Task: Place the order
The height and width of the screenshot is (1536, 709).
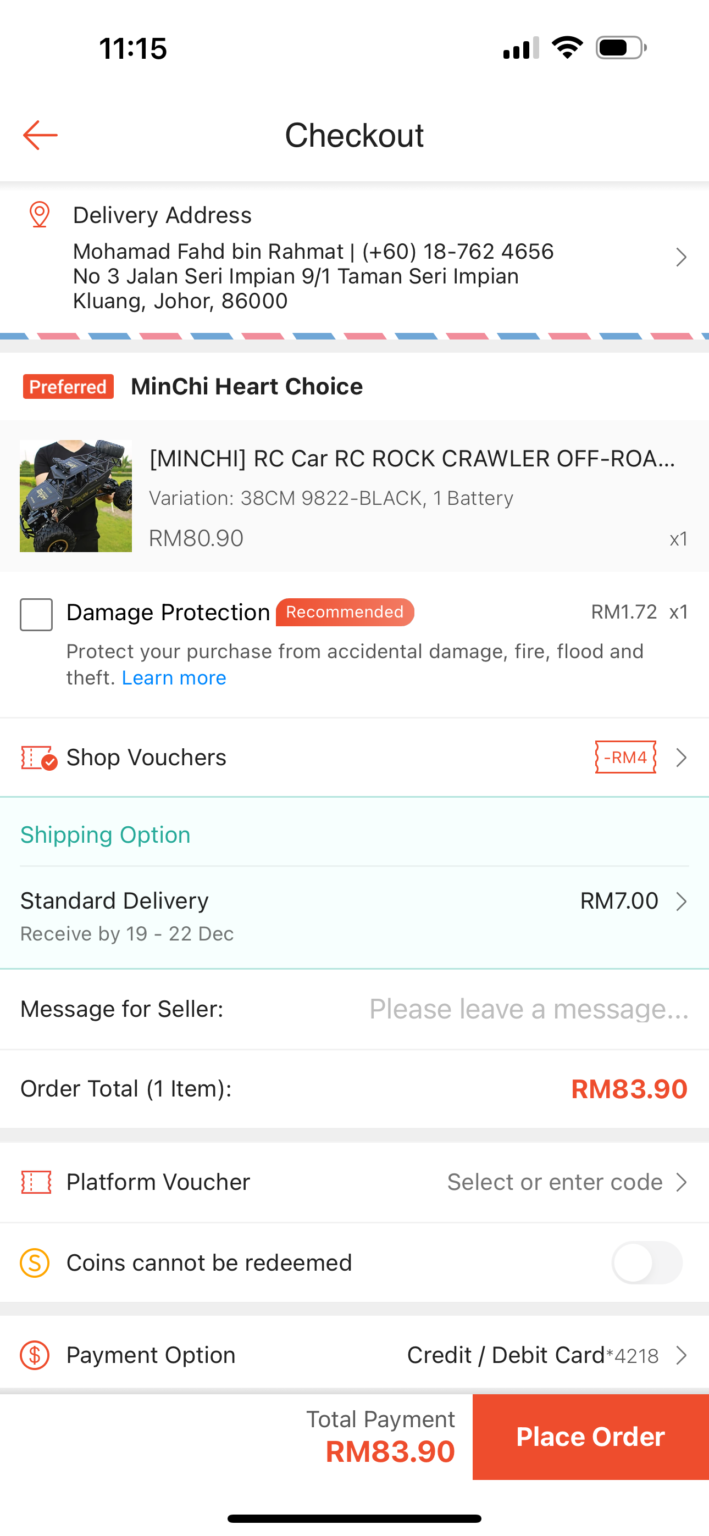Action: tap(590, 1437)
